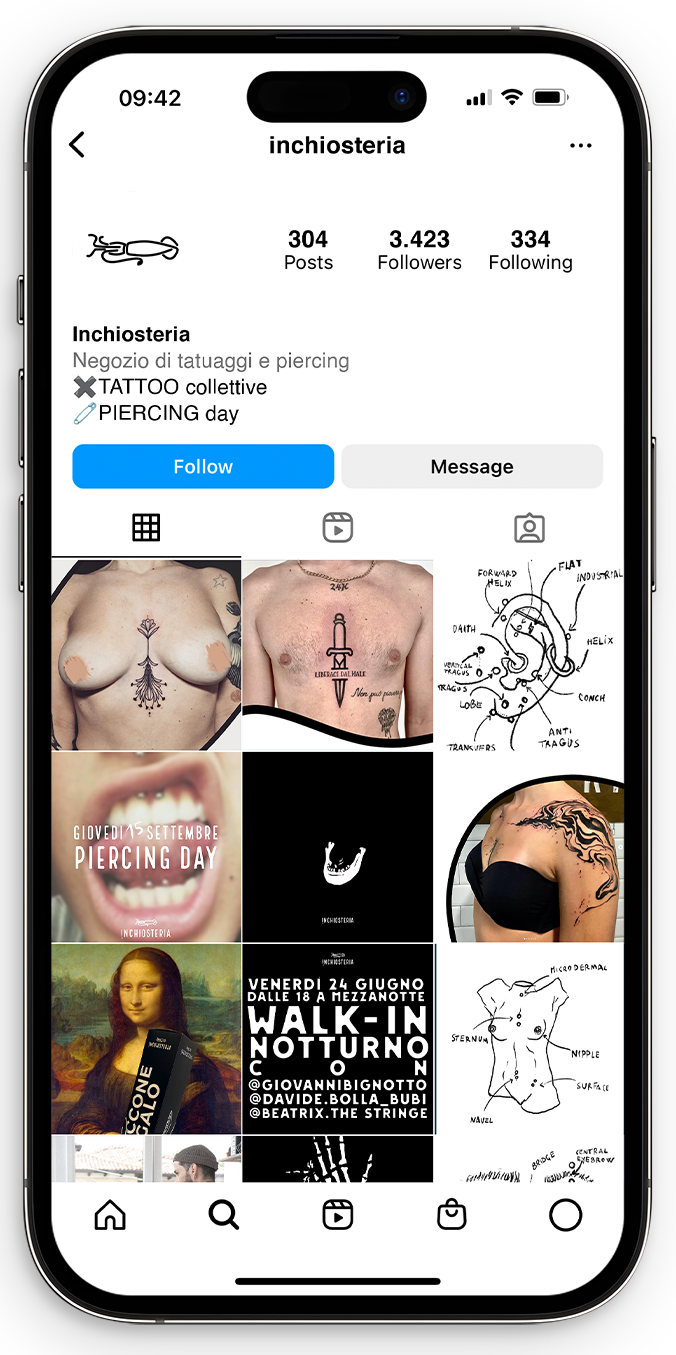Viewport: 676px width, 1355px height.
Task: View the 334 following list
Action: click(530, 250)
